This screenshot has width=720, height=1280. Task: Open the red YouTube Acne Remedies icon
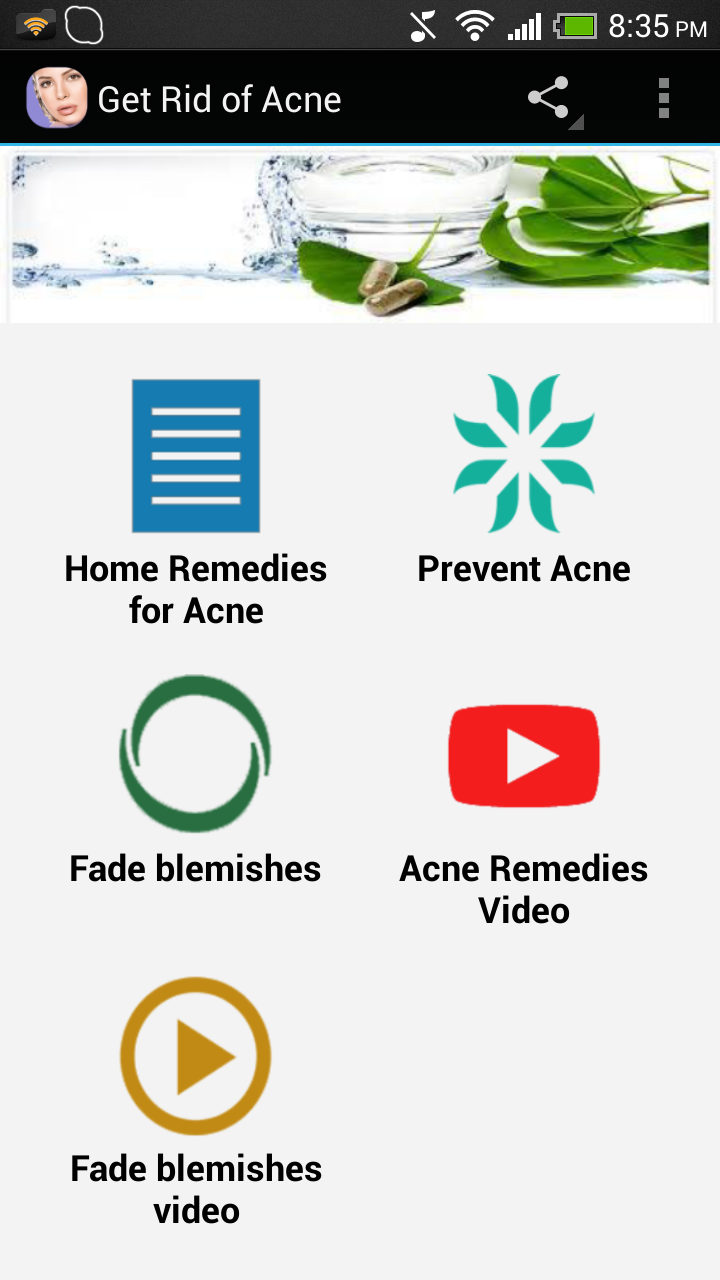pyautogui.click(x=524, y=755)
